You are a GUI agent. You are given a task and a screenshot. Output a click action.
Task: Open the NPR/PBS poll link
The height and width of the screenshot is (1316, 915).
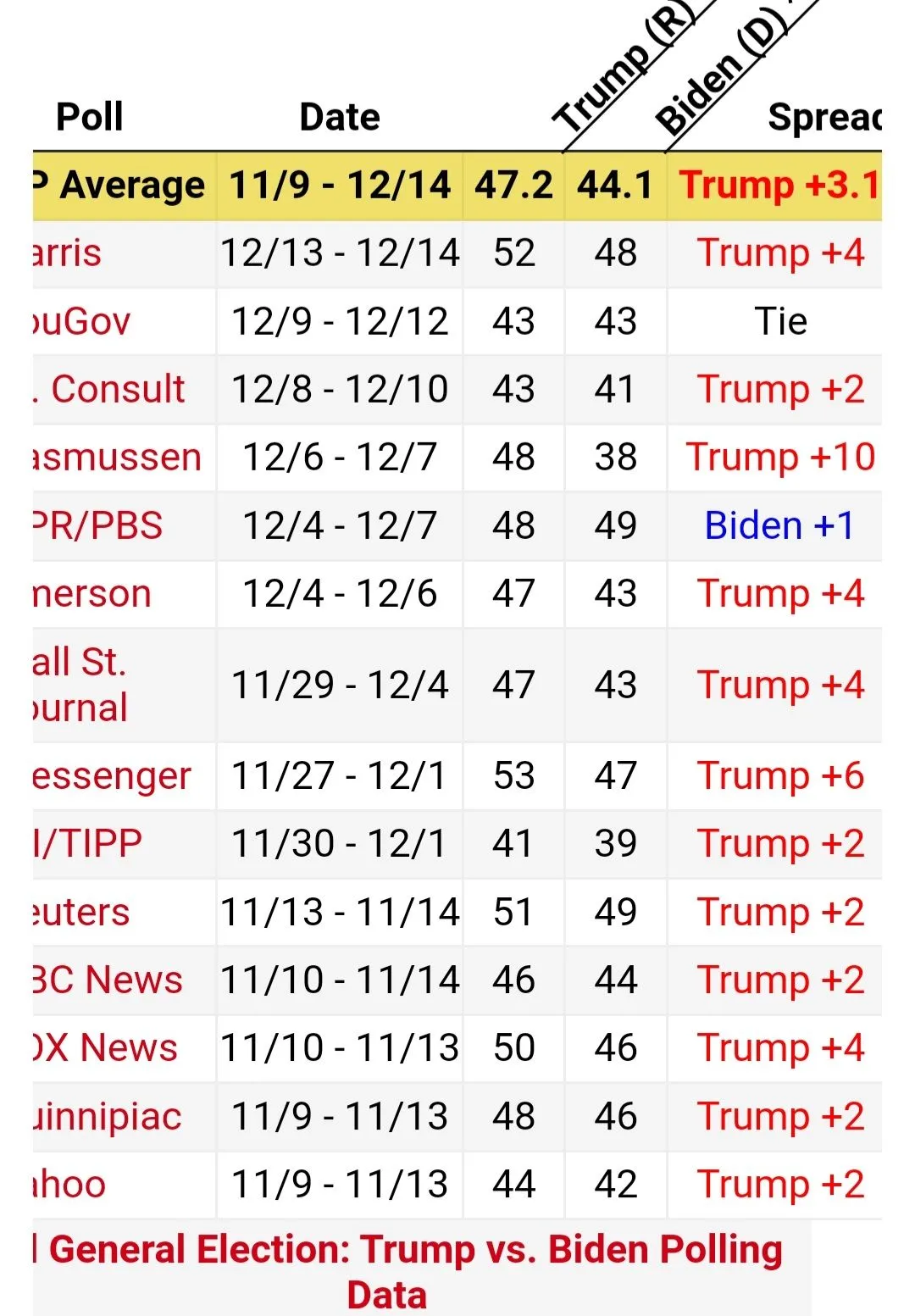click(97, 525)
